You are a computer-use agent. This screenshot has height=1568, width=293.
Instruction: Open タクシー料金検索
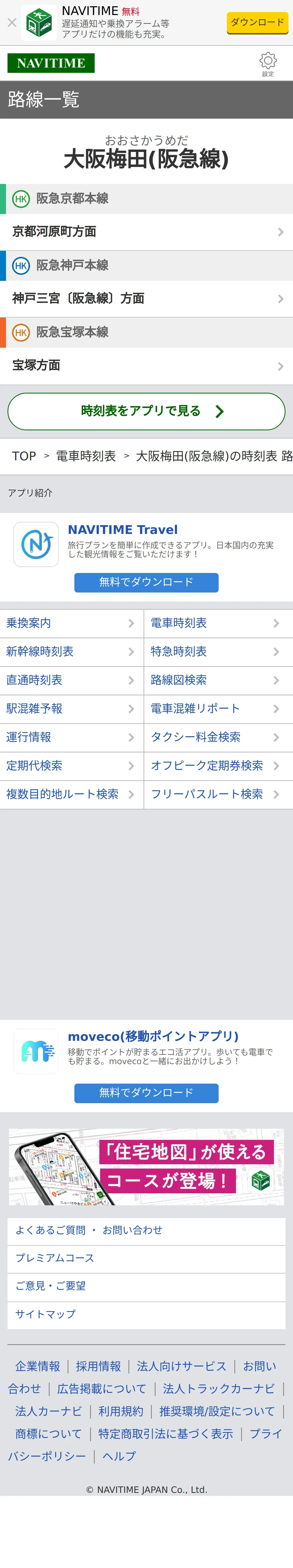[219, 737]
